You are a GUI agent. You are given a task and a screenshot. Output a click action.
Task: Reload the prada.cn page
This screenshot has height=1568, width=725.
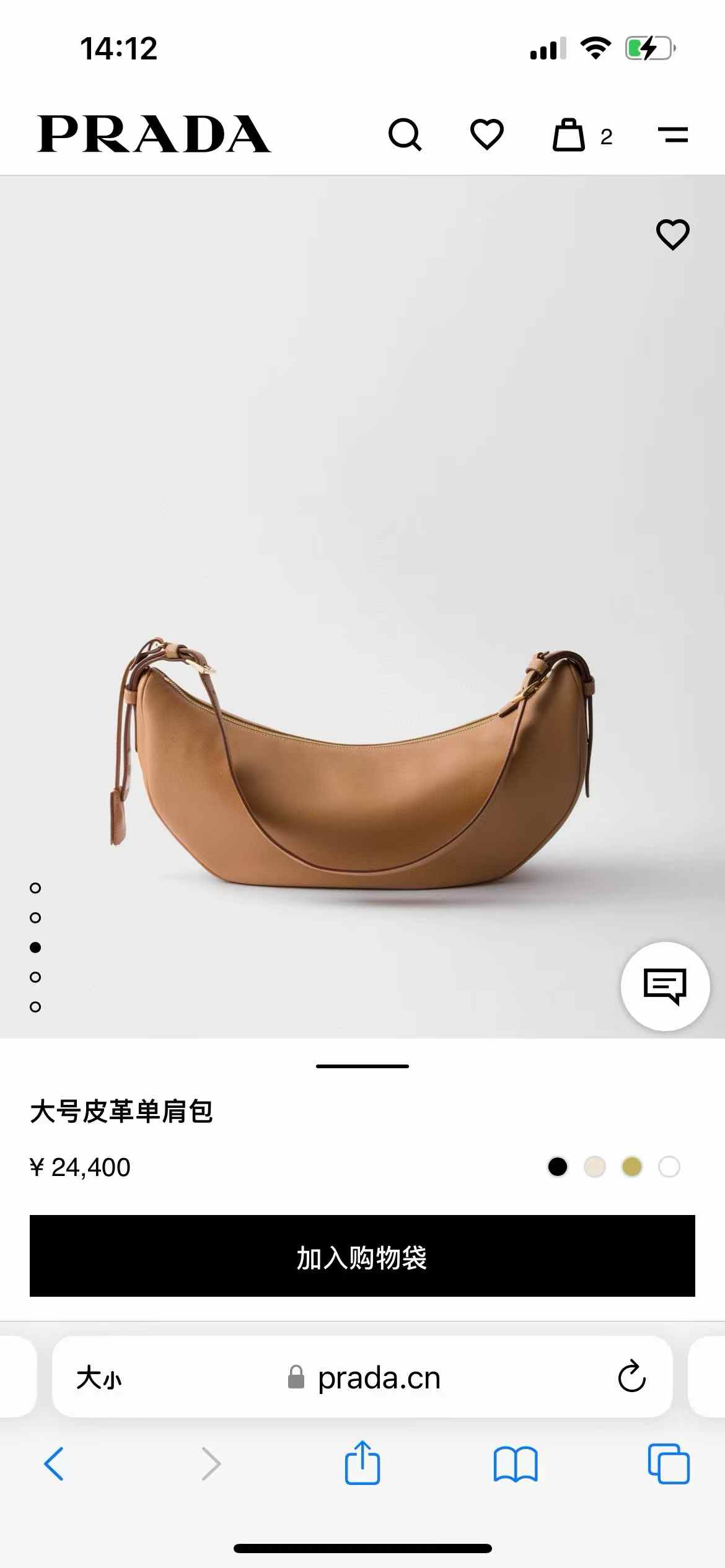(x=631, y=1377)
